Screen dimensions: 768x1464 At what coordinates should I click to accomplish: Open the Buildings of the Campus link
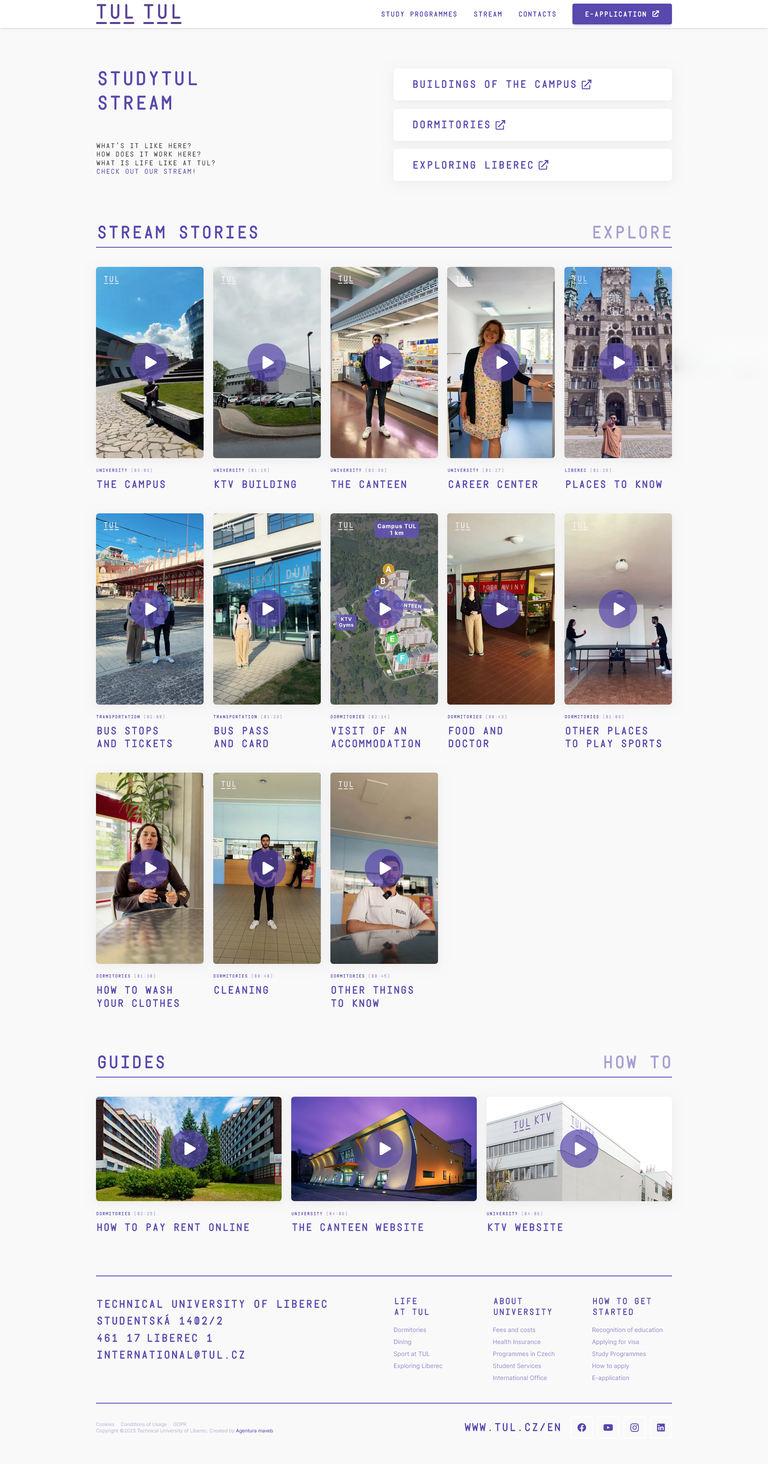pyautogui.click(x=532, y=85)
